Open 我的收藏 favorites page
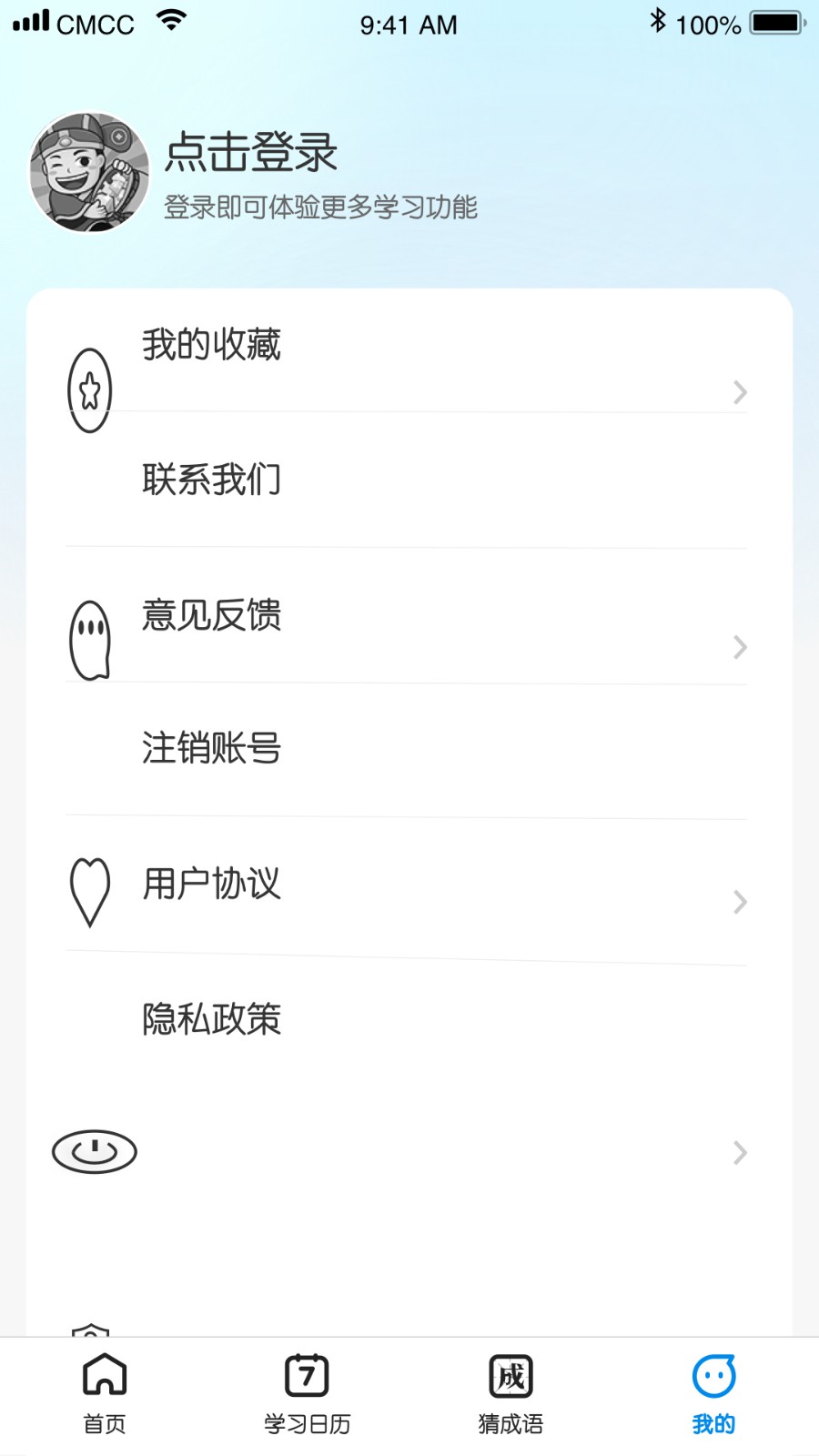The image size is (819, 1456). (211, 345)
